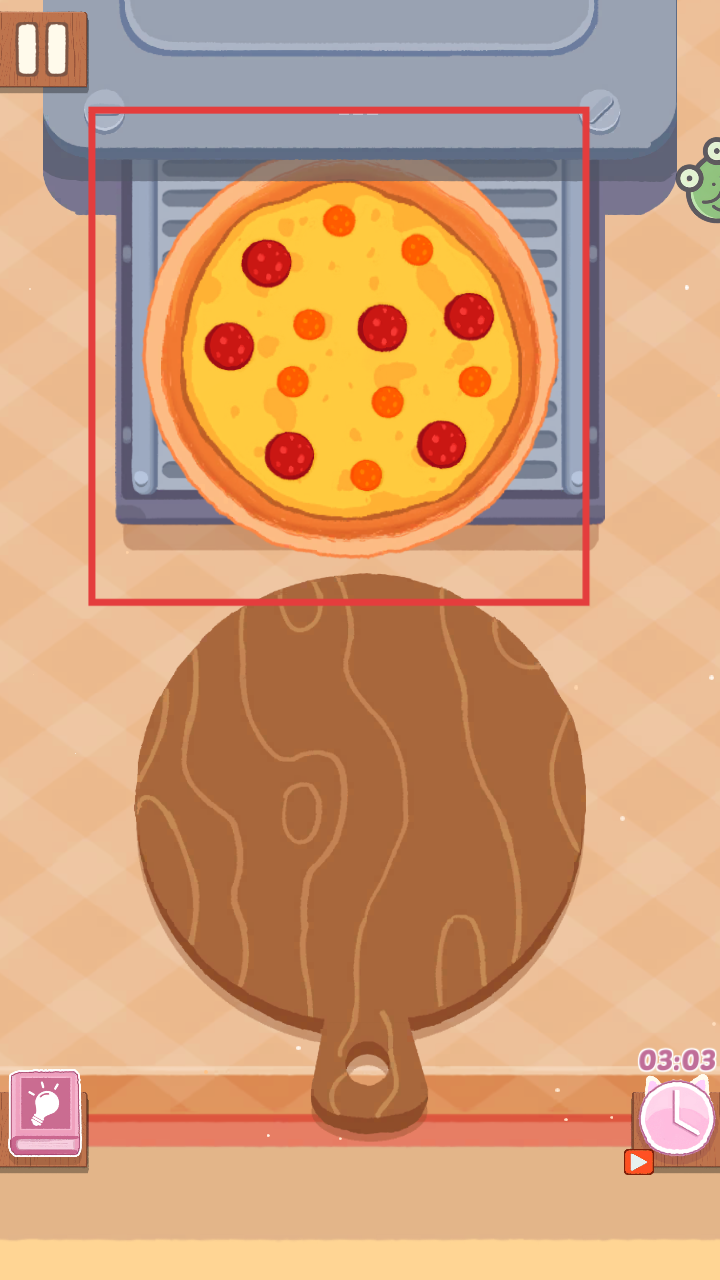Viewport: 720px width, 1280px height.
Task: Pause the game
Action: tap(42, 48)
